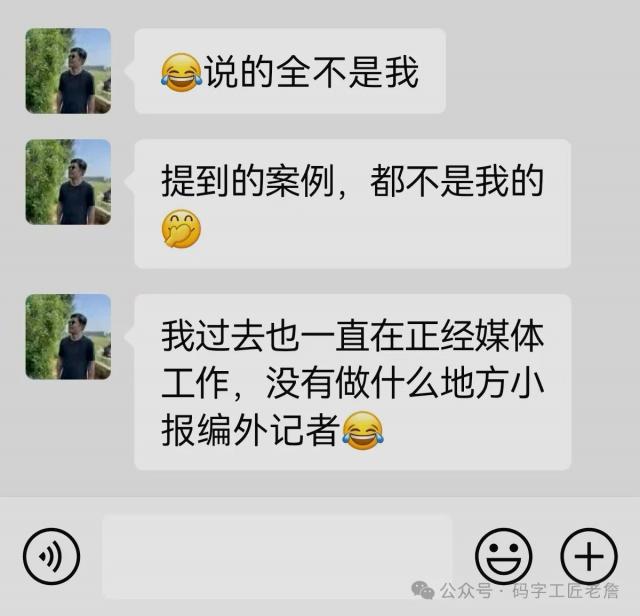Open sender profile next to "提到的案例" message
The height and width of the screenshot is (616, 640).
click(68, 181)
